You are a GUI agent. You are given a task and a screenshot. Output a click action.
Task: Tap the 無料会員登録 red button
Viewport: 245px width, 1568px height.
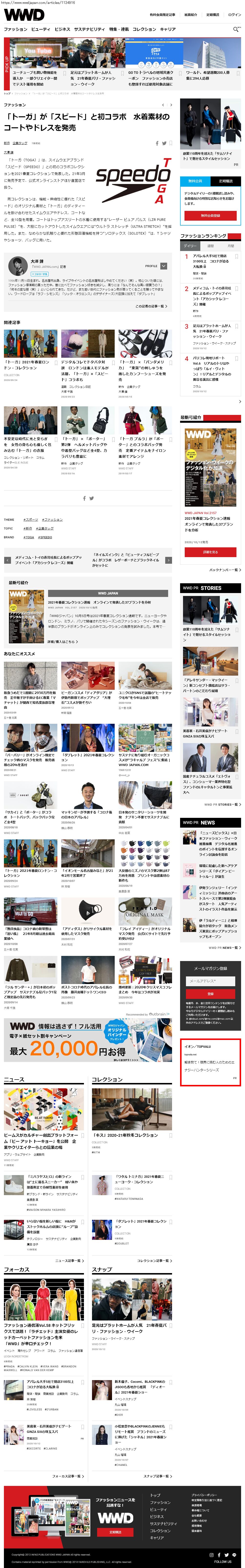(210, 215)
